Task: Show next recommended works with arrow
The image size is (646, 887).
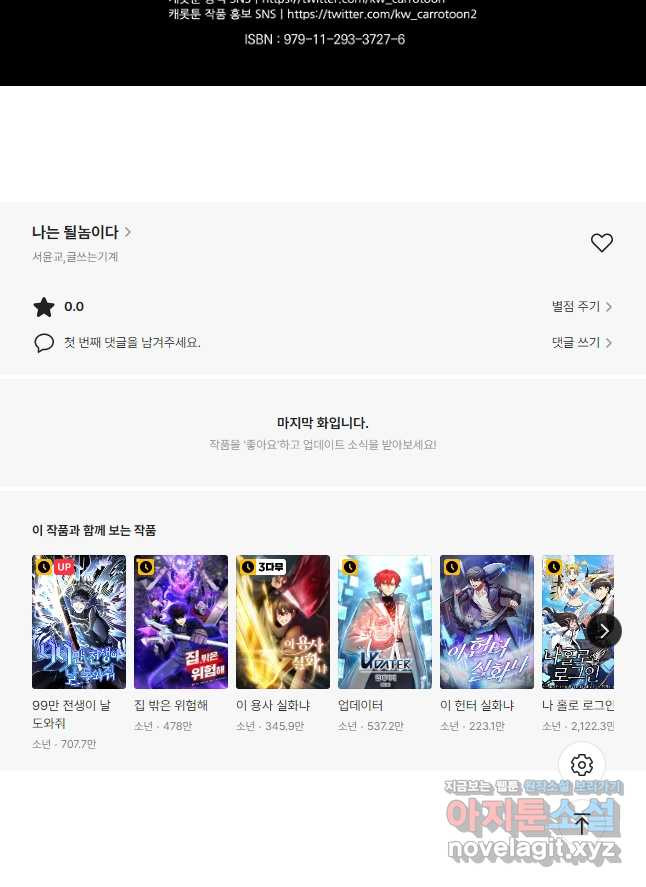Action: coord(604,630)
